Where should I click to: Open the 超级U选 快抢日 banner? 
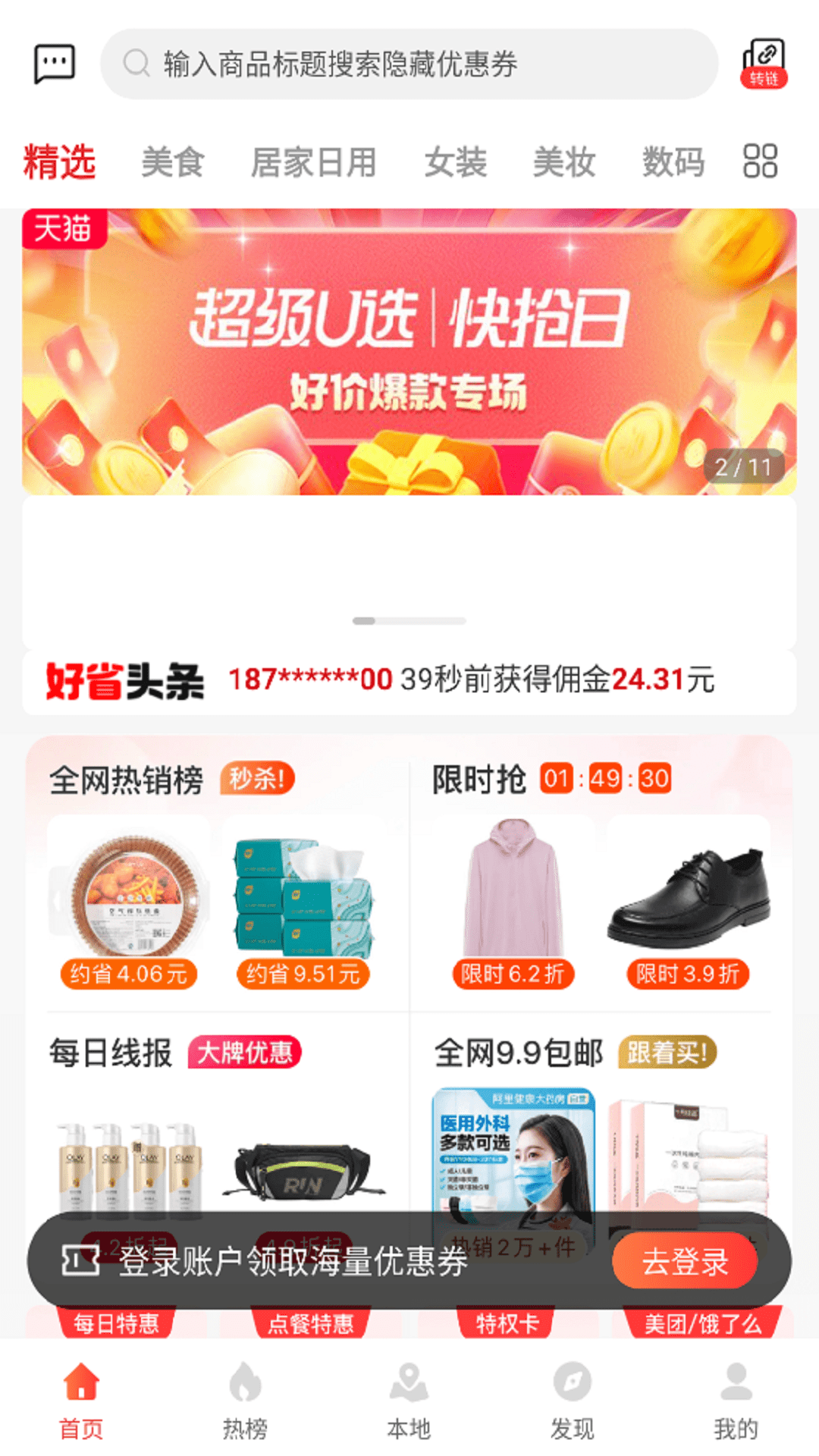[x=409, y=352]
